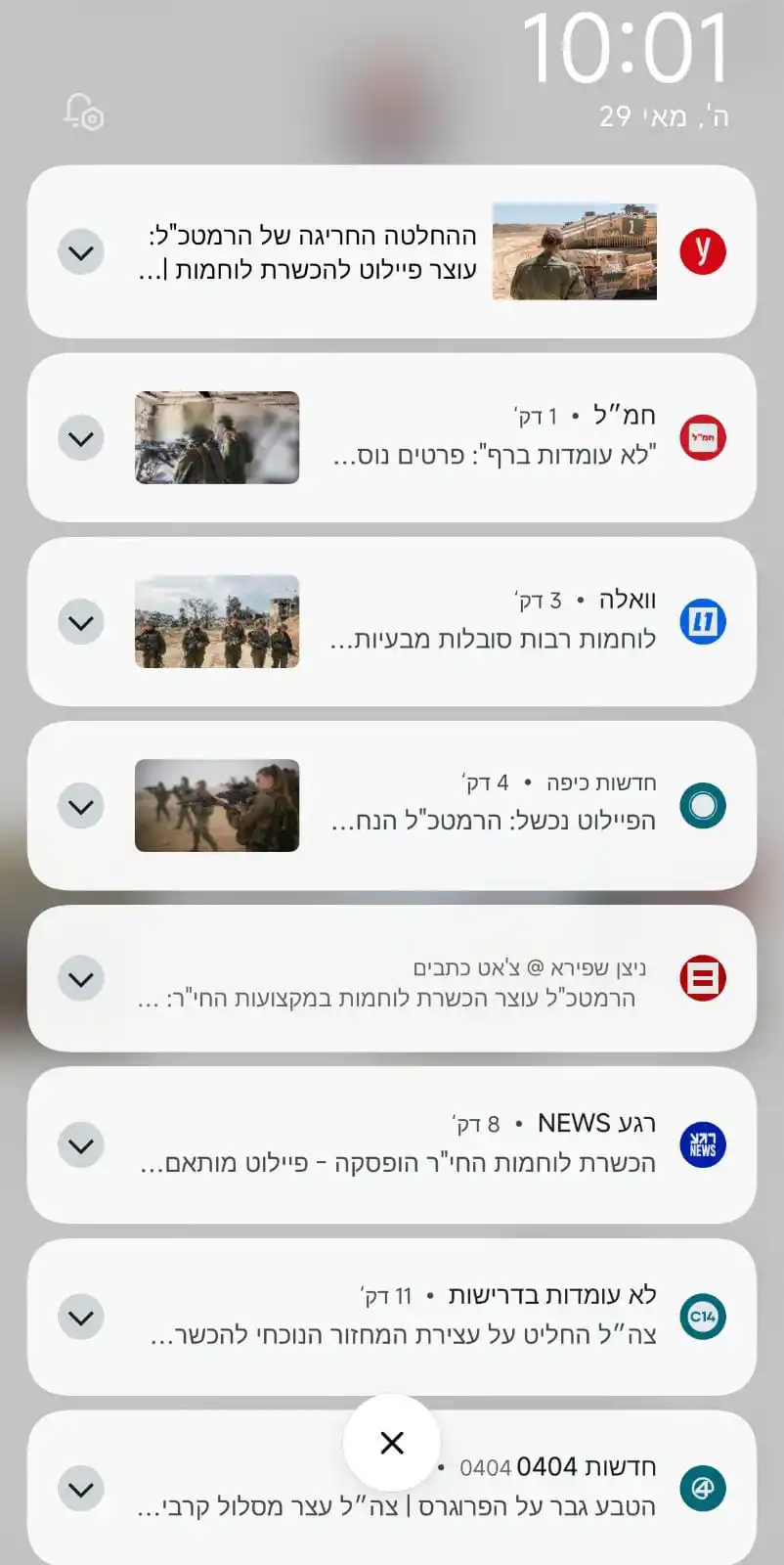Viewport: 784px width, 1565px height.
Task: Expand the חמ"ל notification details
Action: pos(81,437)
